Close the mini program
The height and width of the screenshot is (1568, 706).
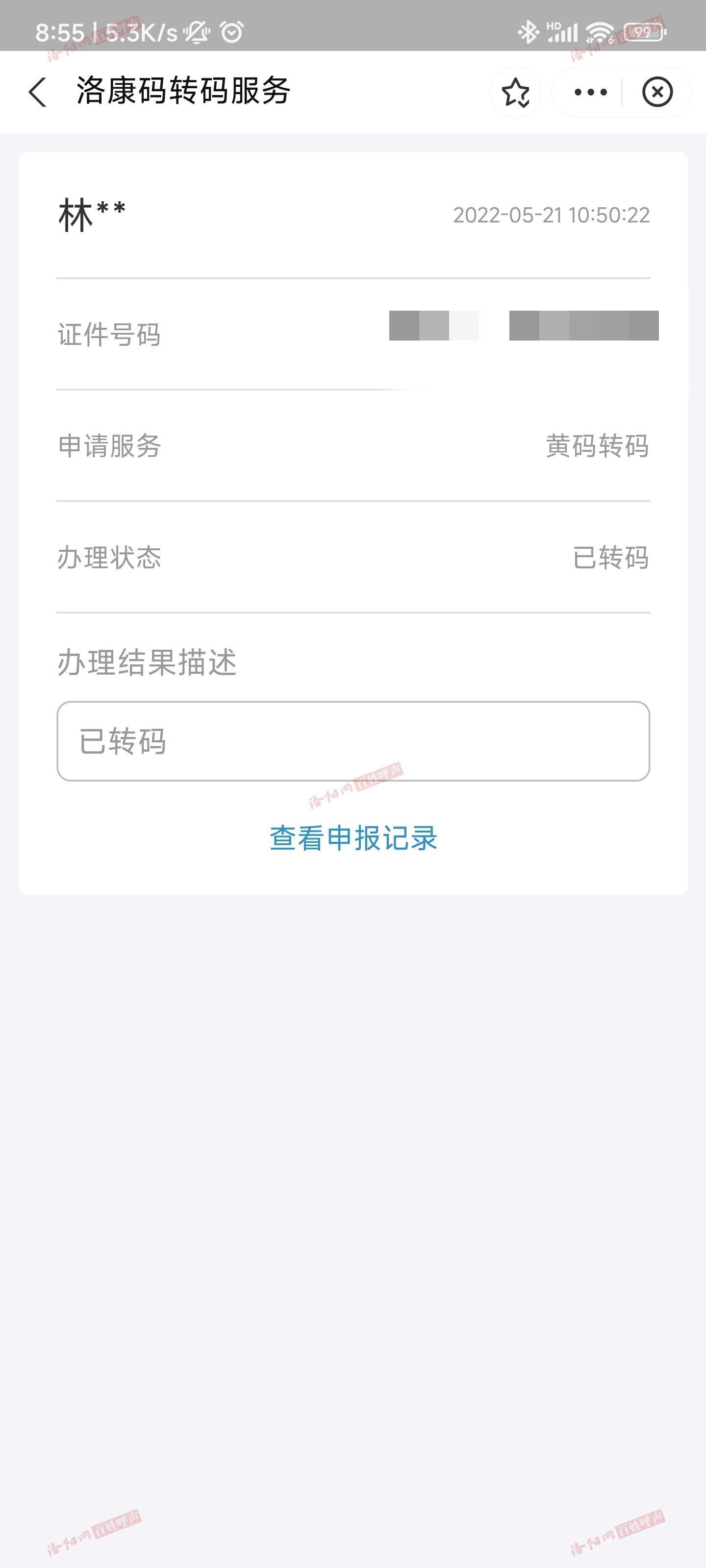(x=657, y=93)
